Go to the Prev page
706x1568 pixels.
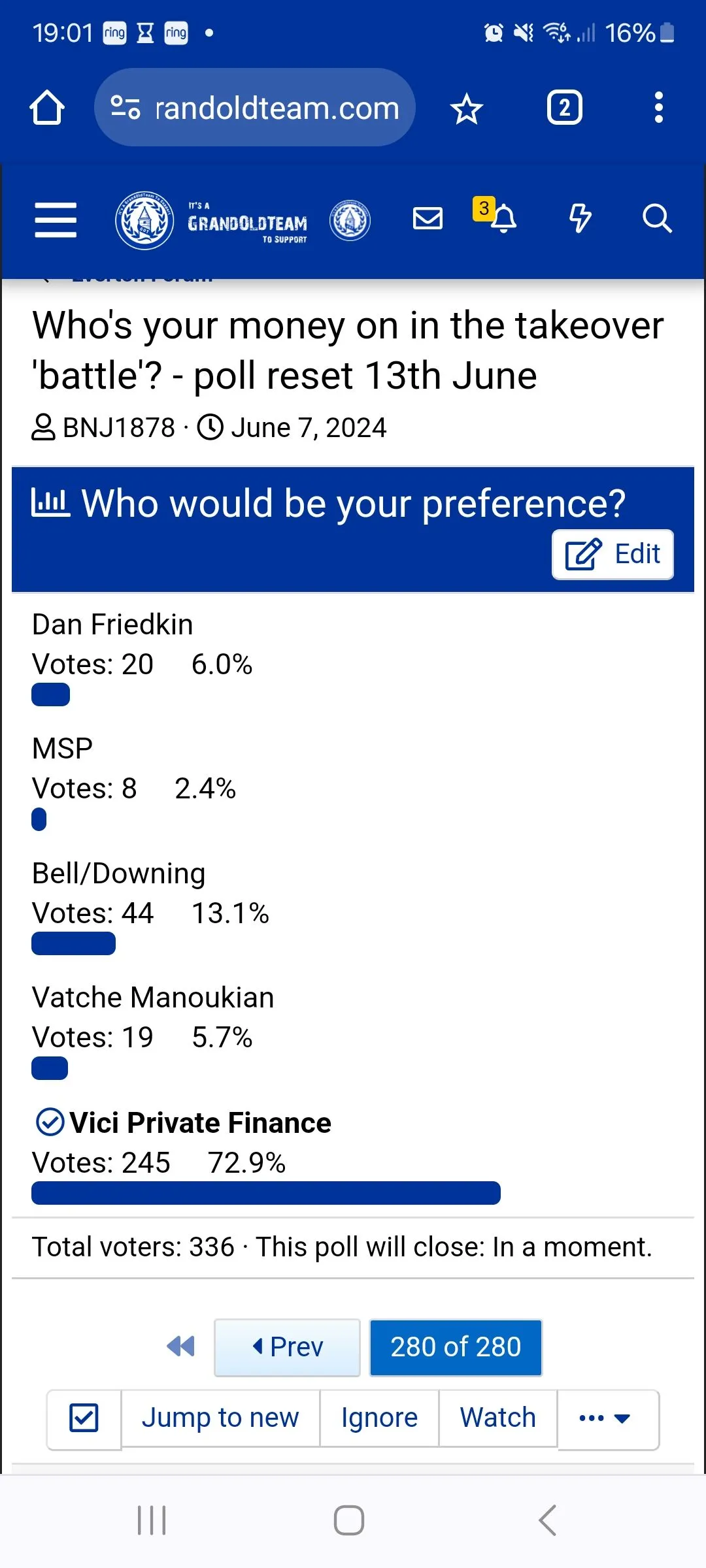[288, 1347]
